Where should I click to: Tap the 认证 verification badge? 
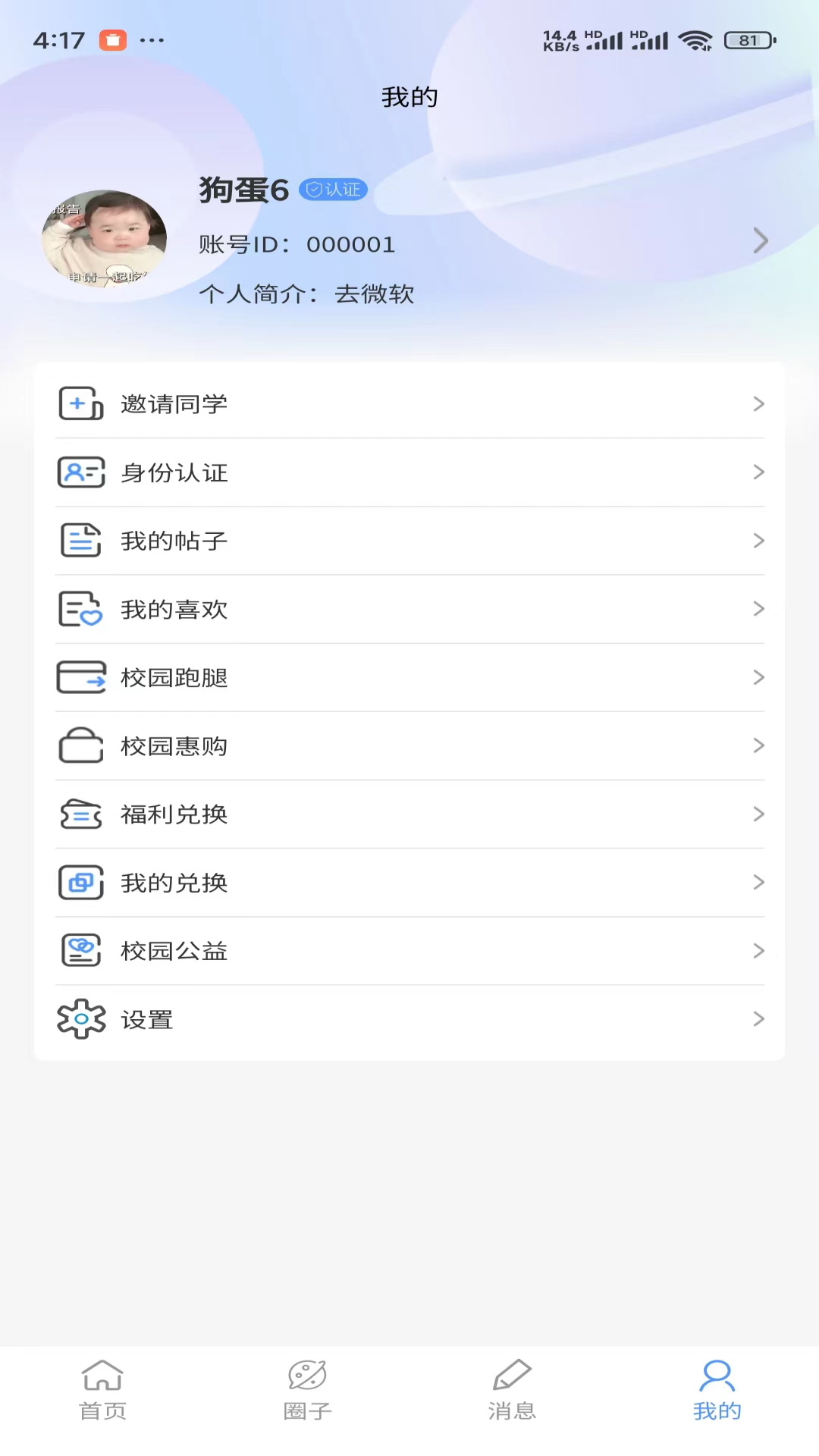333,190
